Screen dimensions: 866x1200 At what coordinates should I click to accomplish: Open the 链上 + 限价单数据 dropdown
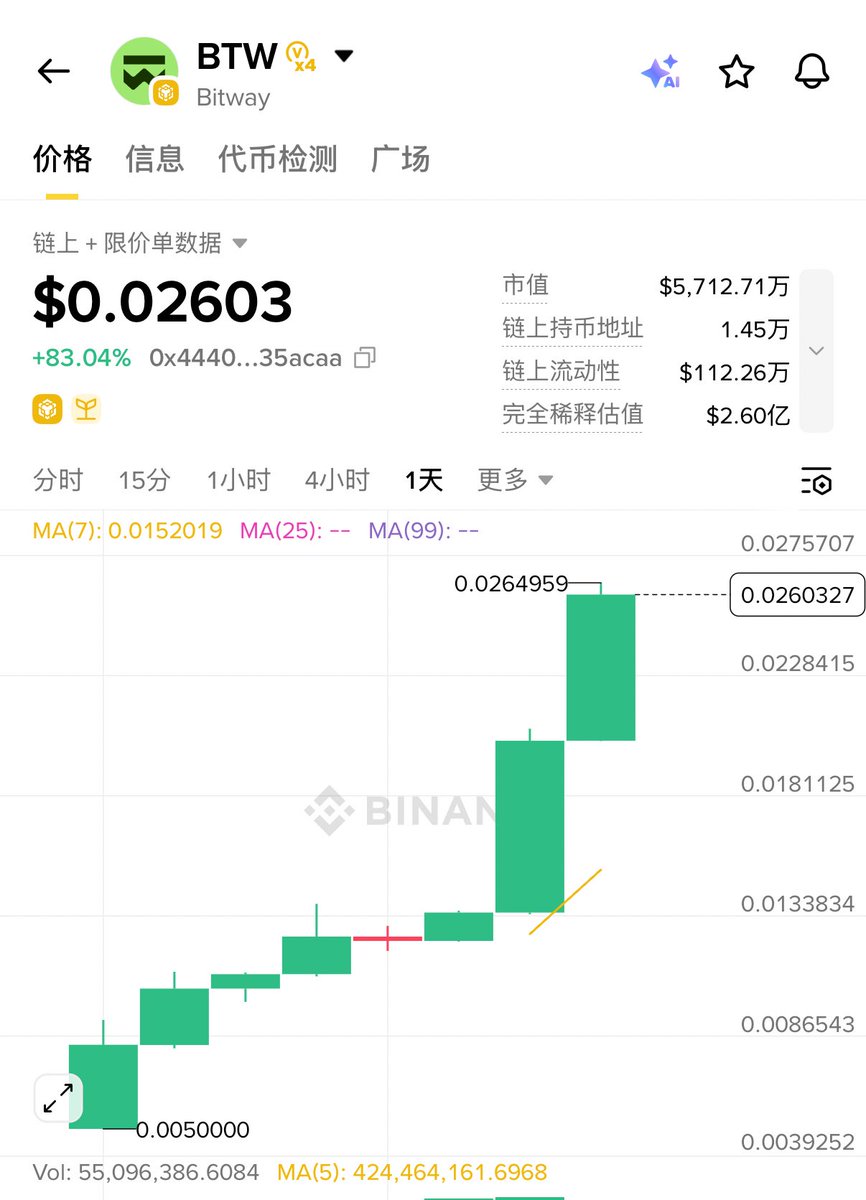point(140,243)
